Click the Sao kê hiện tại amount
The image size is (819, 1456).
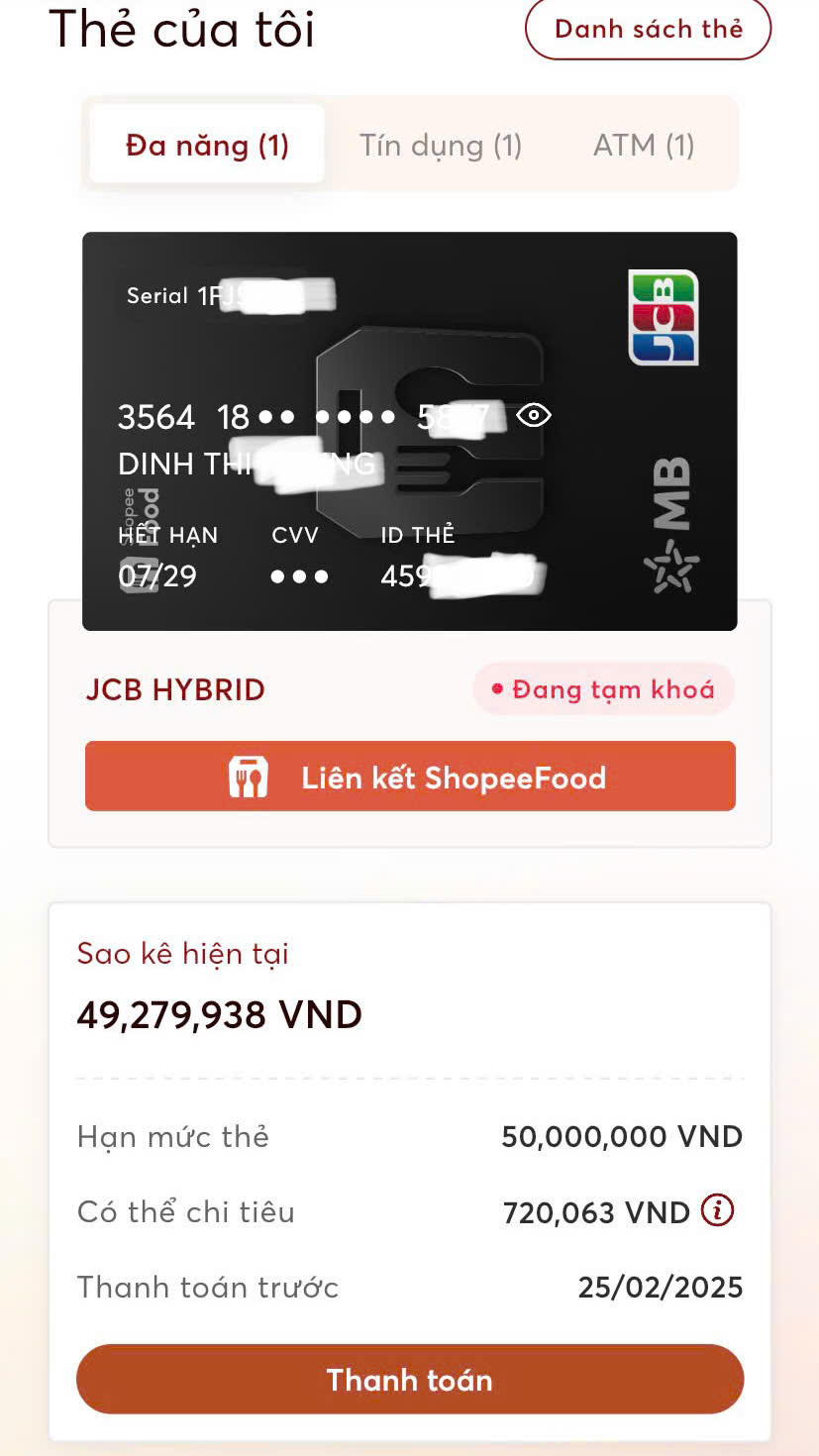tap(220, 1012)
